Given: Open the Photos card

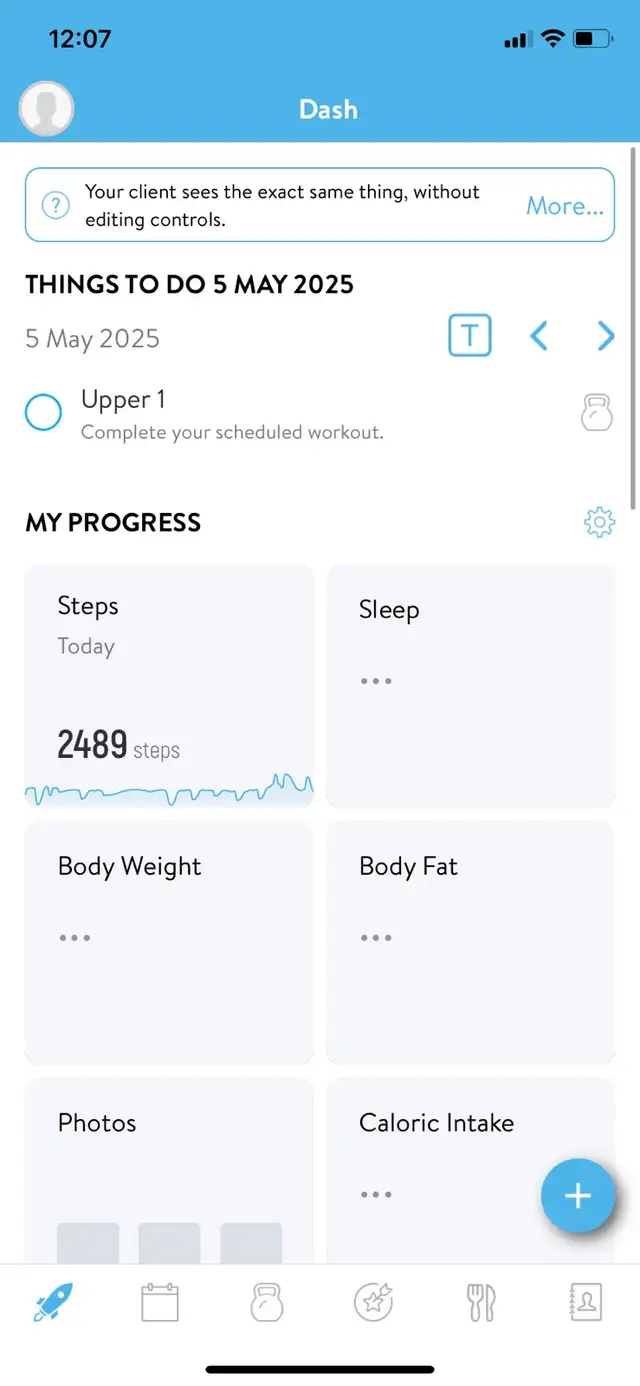Looking at the screenshot, I should coord(169,1171).
